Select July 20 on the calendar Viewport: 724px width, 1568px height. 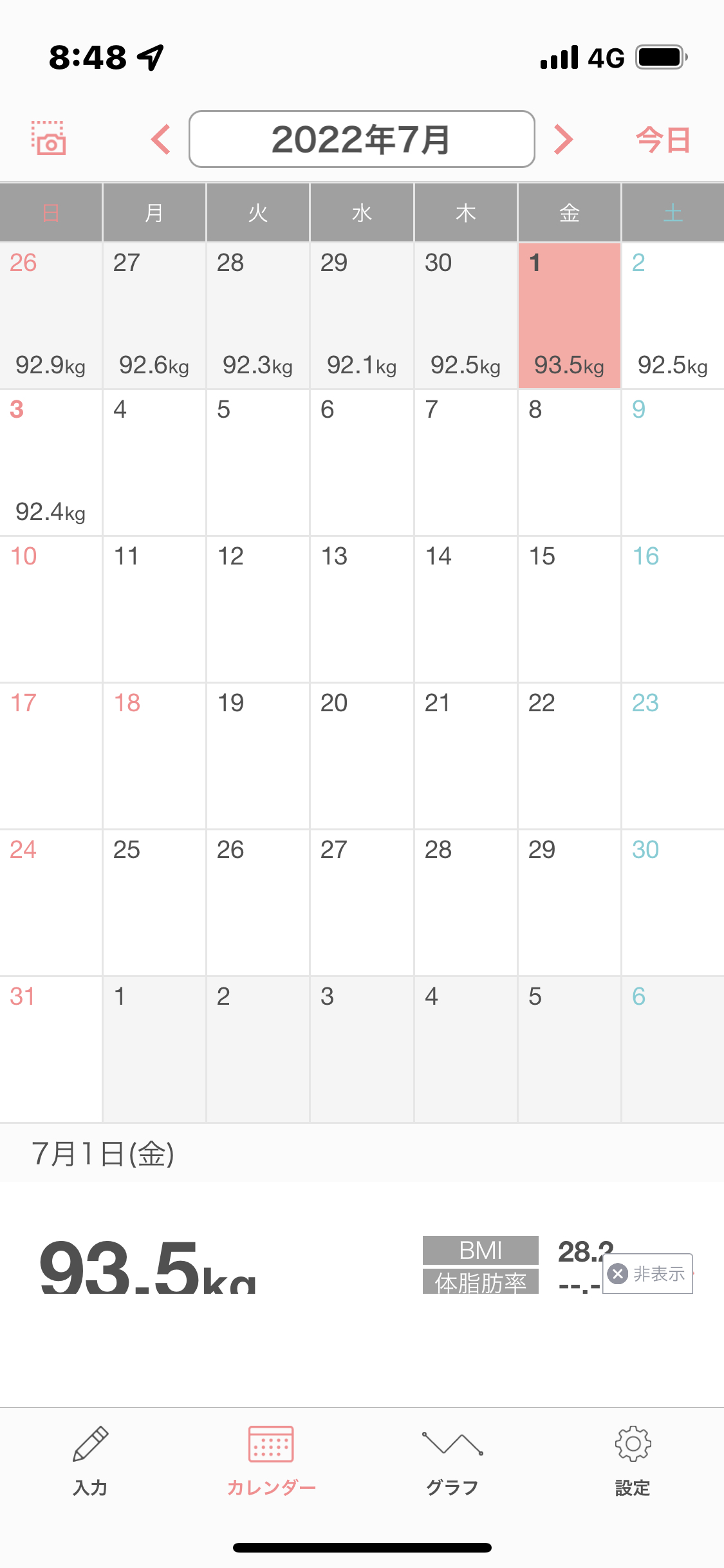tap(362, 756)
